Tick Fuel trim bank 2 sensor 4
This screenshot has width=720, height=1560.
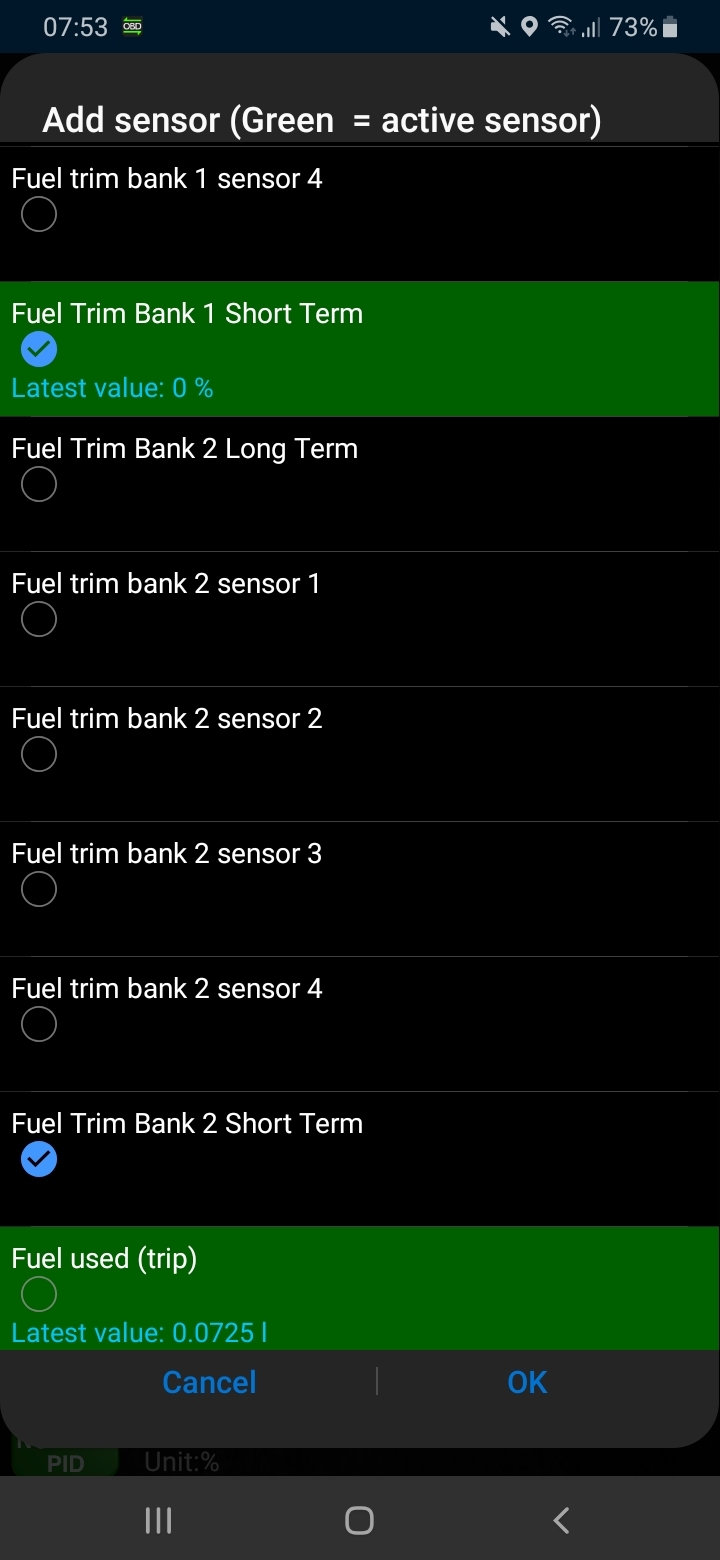pyautogui.click(x=39, y=1024)
